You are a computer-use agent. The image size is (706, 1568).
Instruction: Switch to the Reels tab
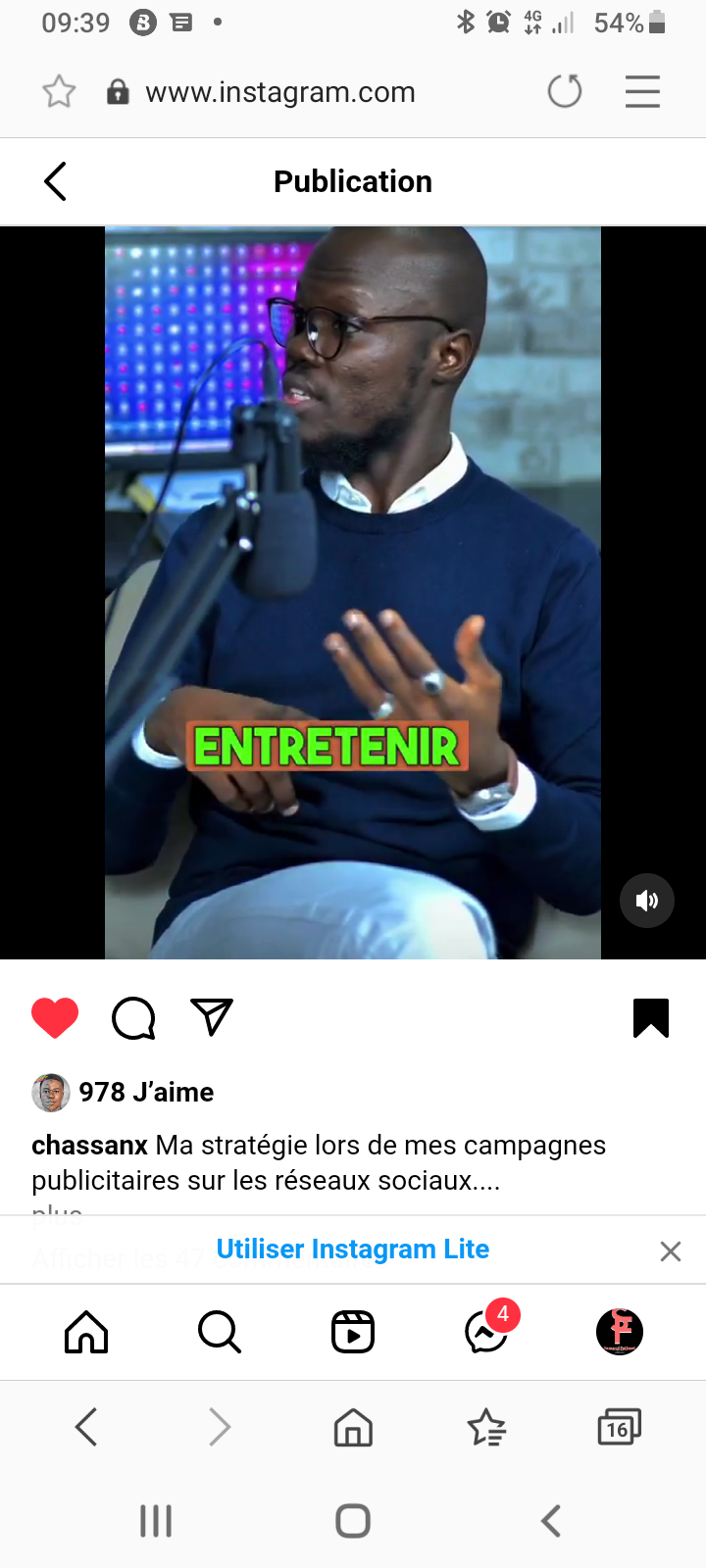click(x=353, y=1332)
